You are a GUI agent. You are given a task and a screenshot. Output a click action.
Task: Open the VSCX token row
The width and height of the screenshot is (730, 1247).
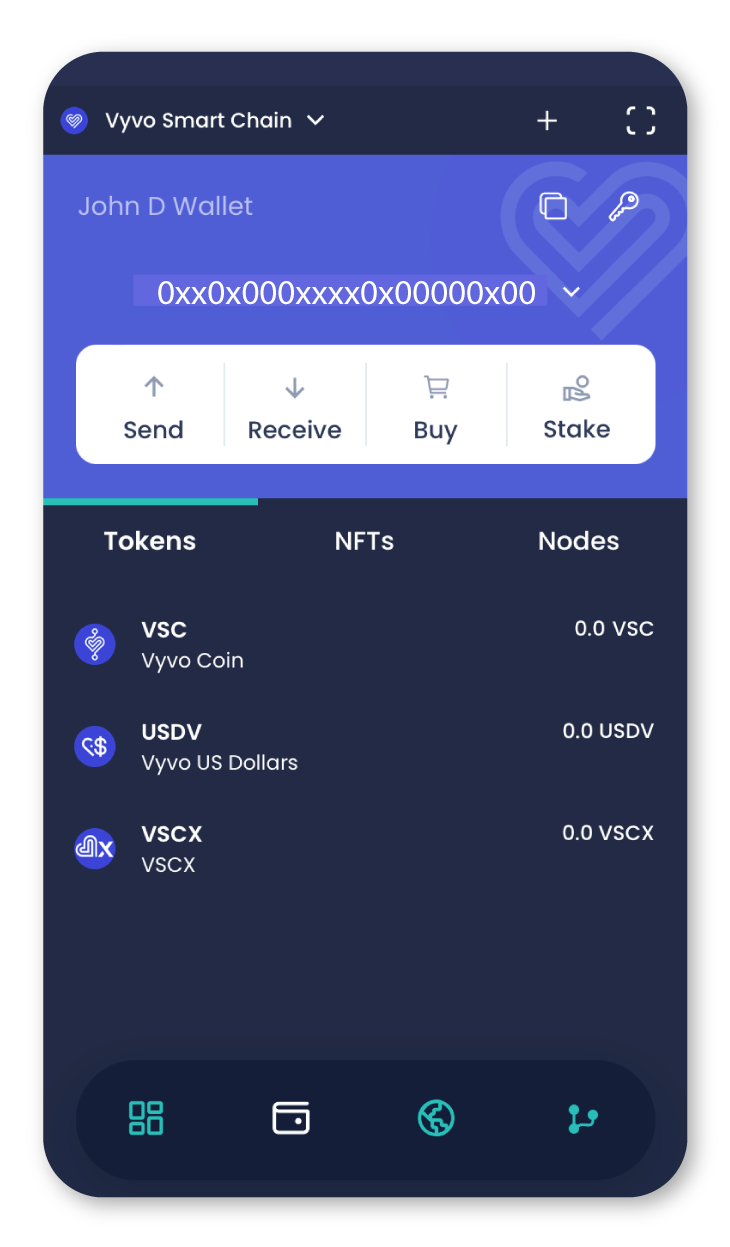click(x=364, y=848)
